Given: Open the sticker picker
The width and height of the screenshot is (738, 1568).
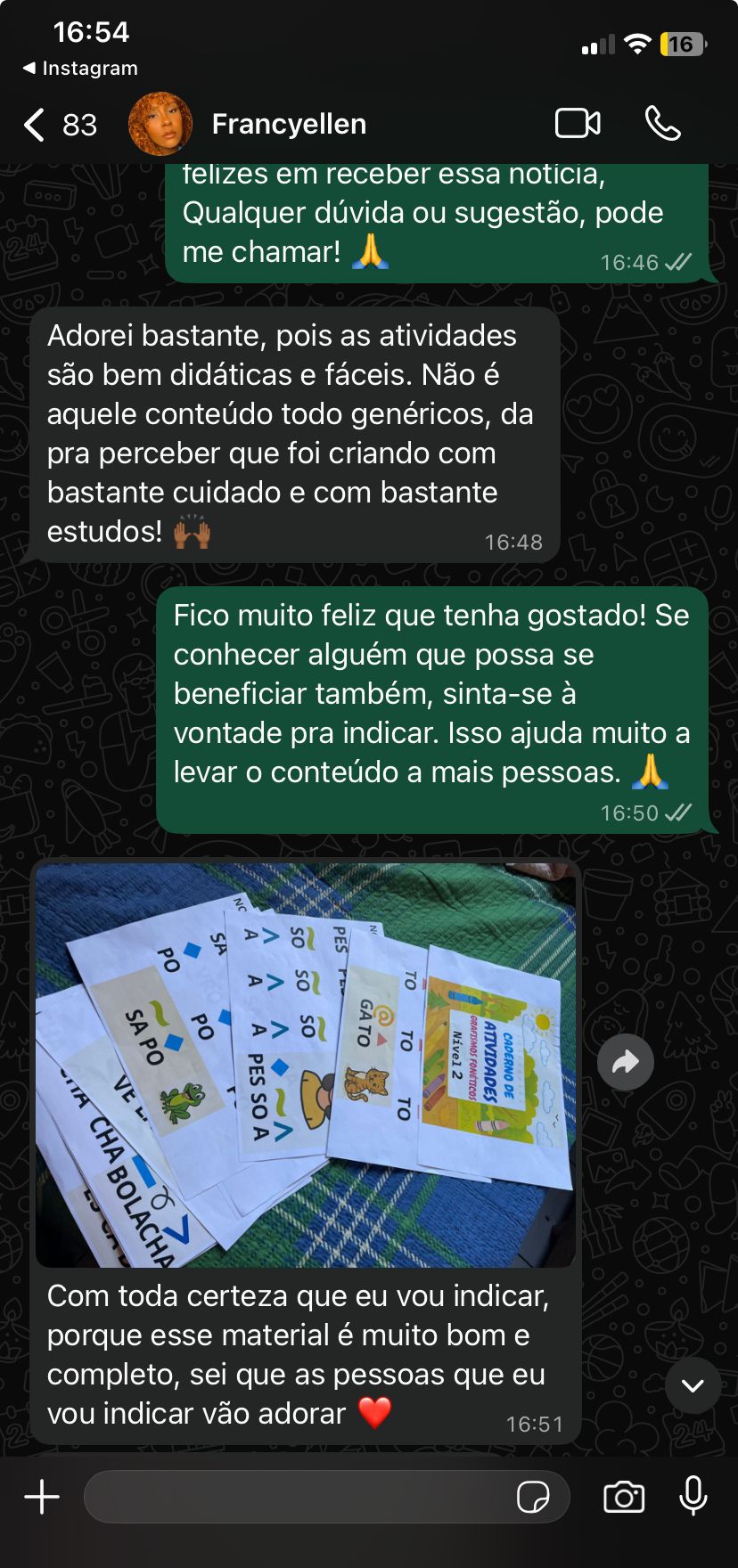Looking at the screenshot, I should click(533, 1497).
